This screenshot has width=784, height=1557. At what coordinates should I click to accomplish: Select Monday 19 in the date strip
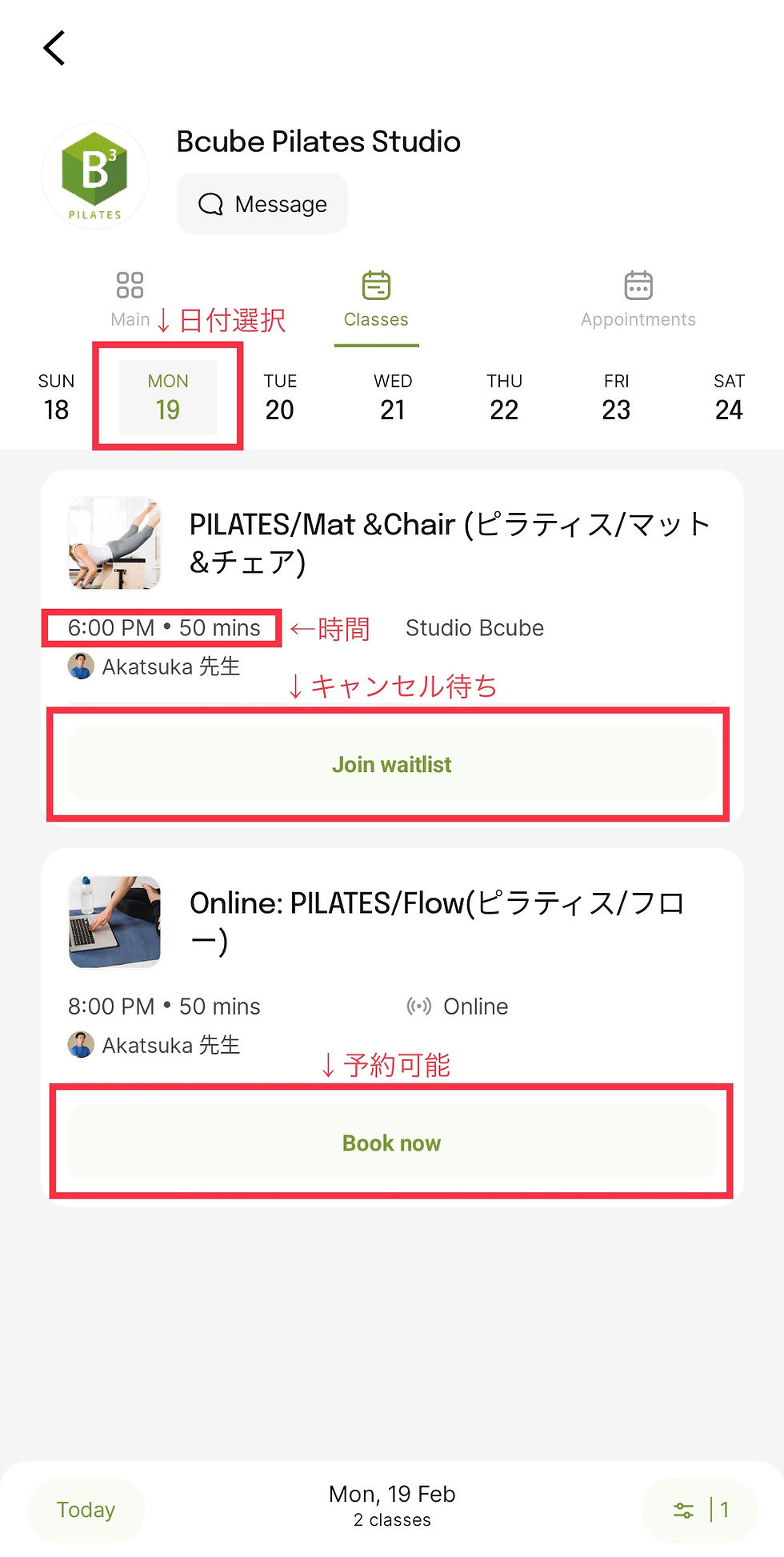(168, 398)
